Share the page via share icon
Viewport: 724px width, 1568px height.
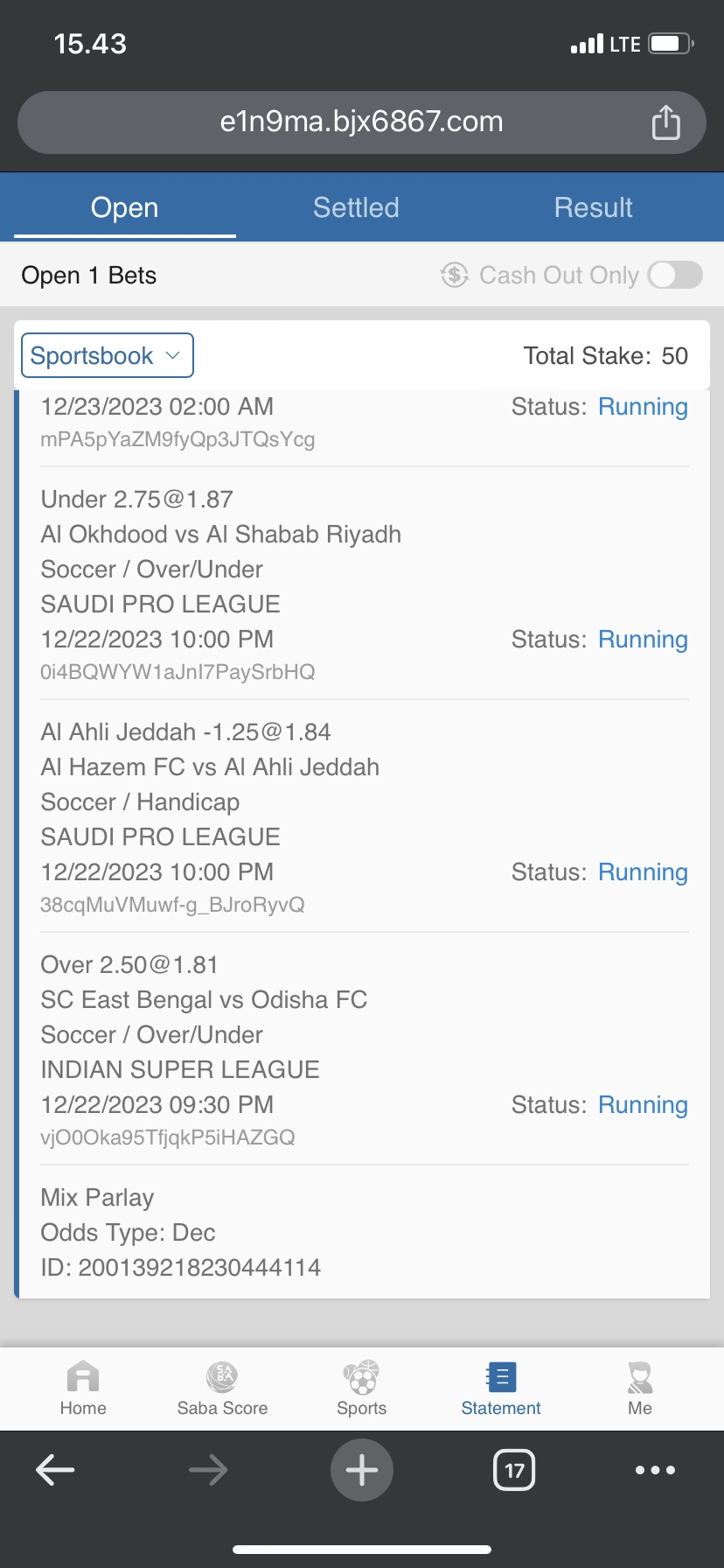[665, 122]
